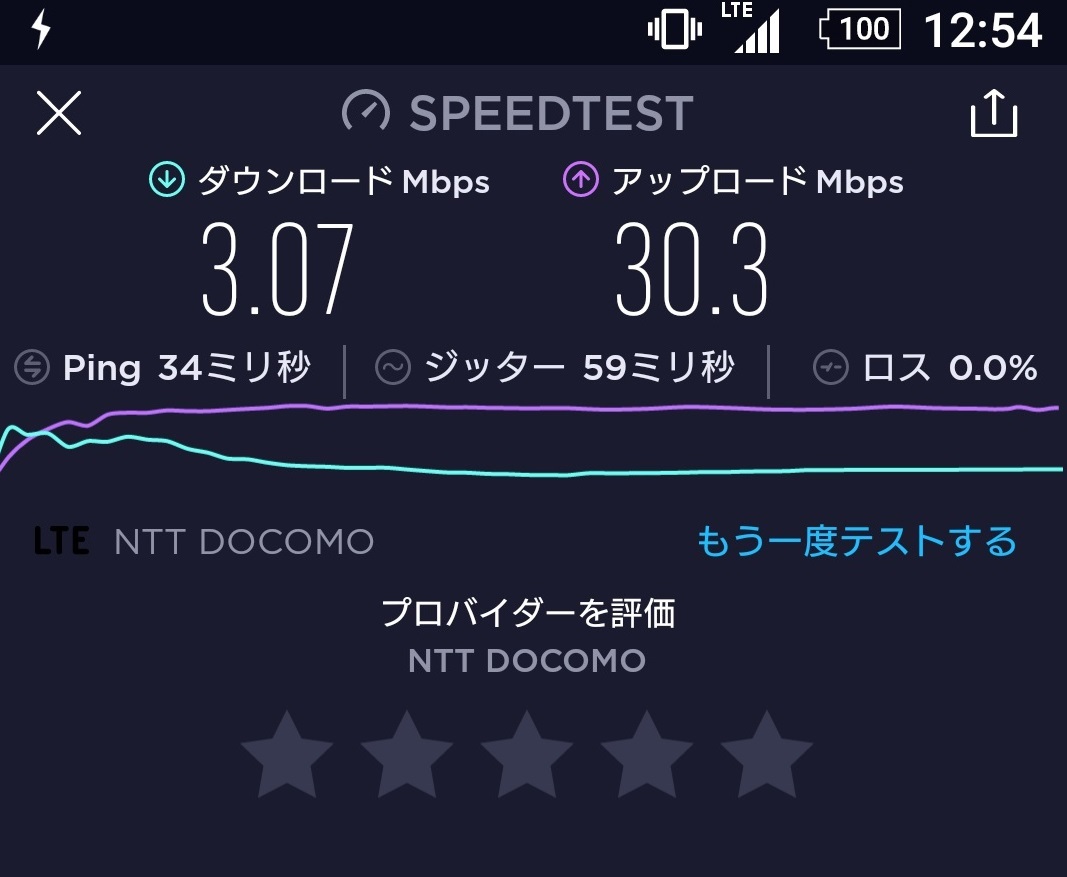Select the third rating star
The image size is (1067, 877).
(527, 755)
